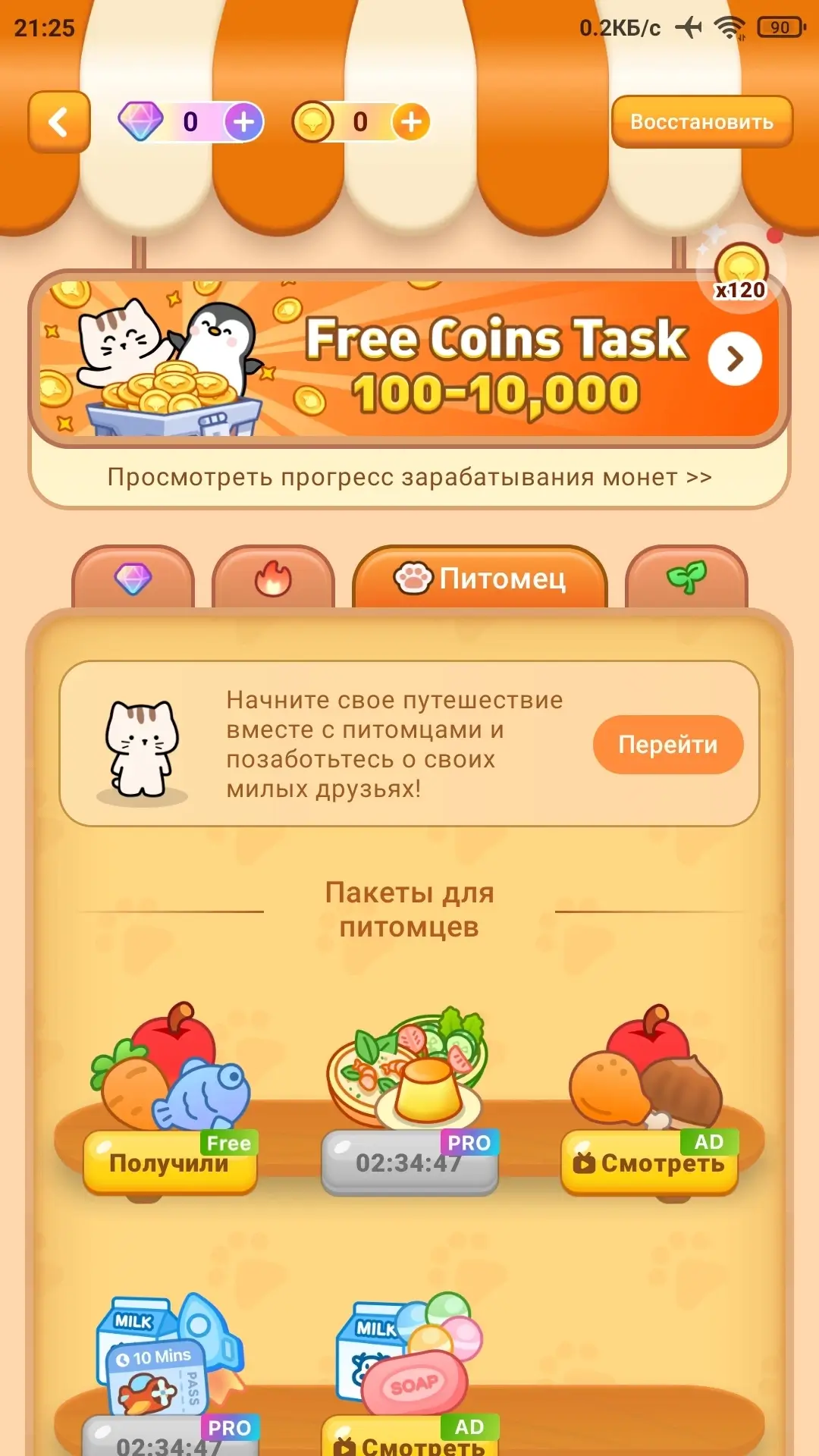
Task: Tap the Восстановить button
Action: [701, 121]
